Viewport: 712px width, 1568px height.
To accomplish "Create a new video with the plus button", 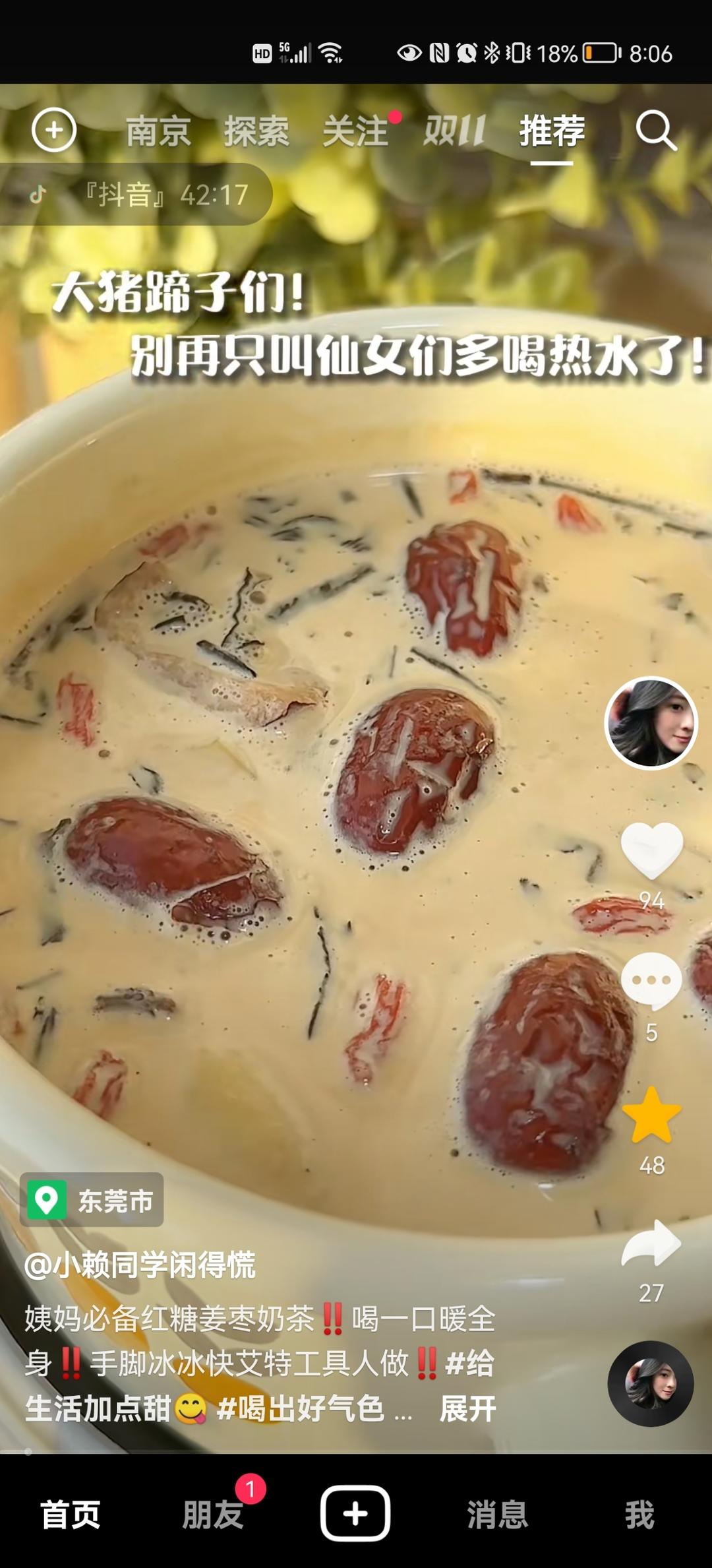I will click(355, 1514).
